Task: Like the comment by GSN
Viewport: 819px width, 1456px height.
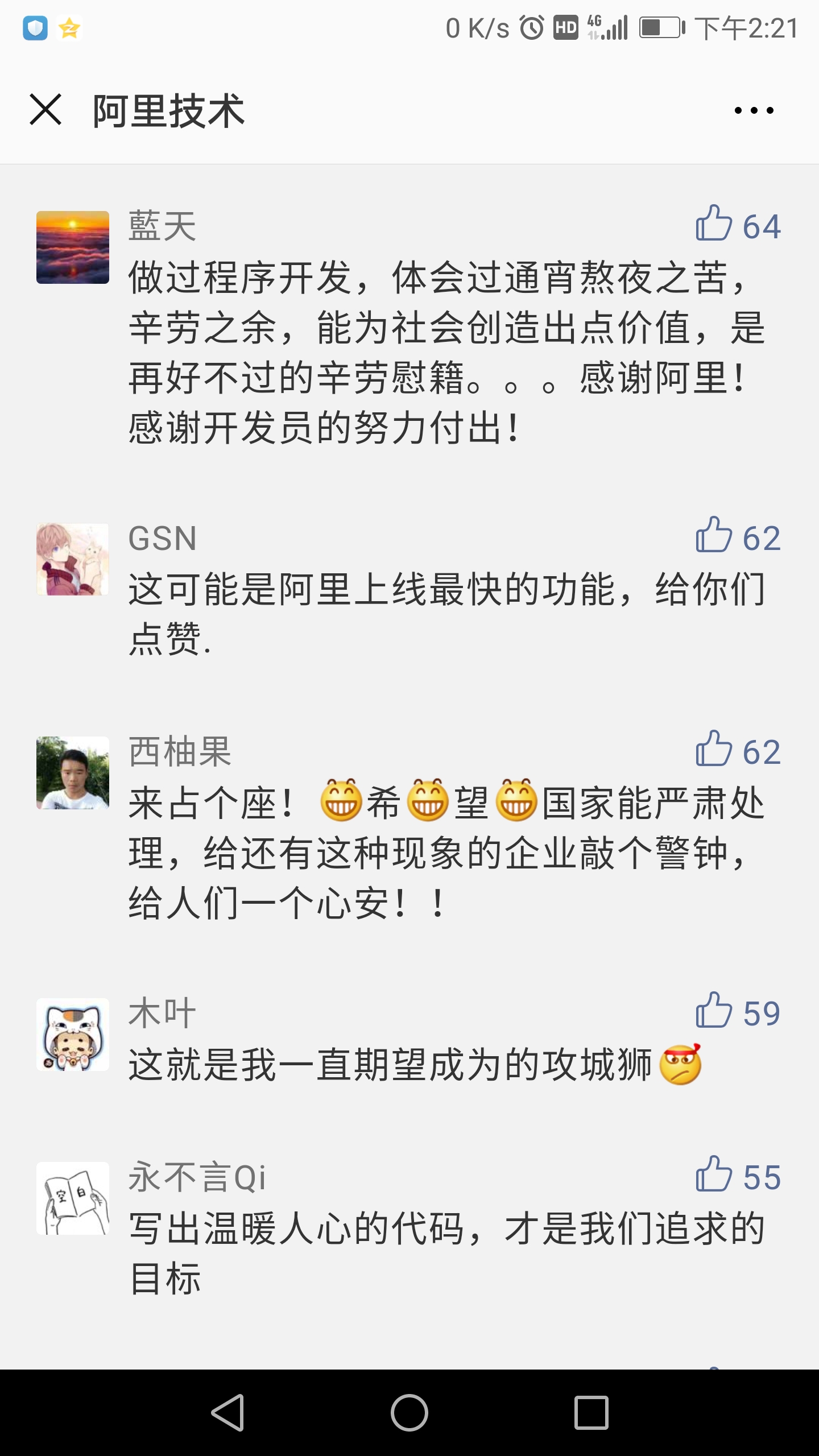Action: click(714, 536)
